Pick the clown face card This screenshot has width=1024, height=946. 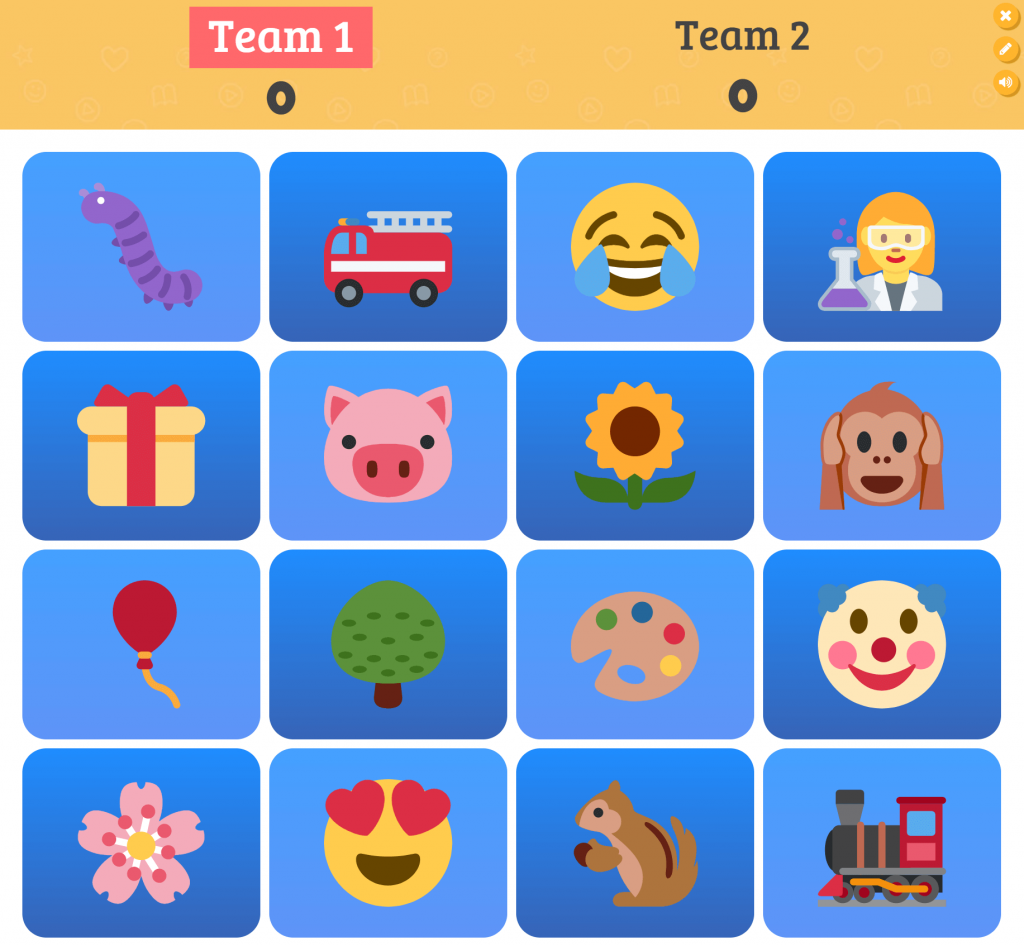882,644
